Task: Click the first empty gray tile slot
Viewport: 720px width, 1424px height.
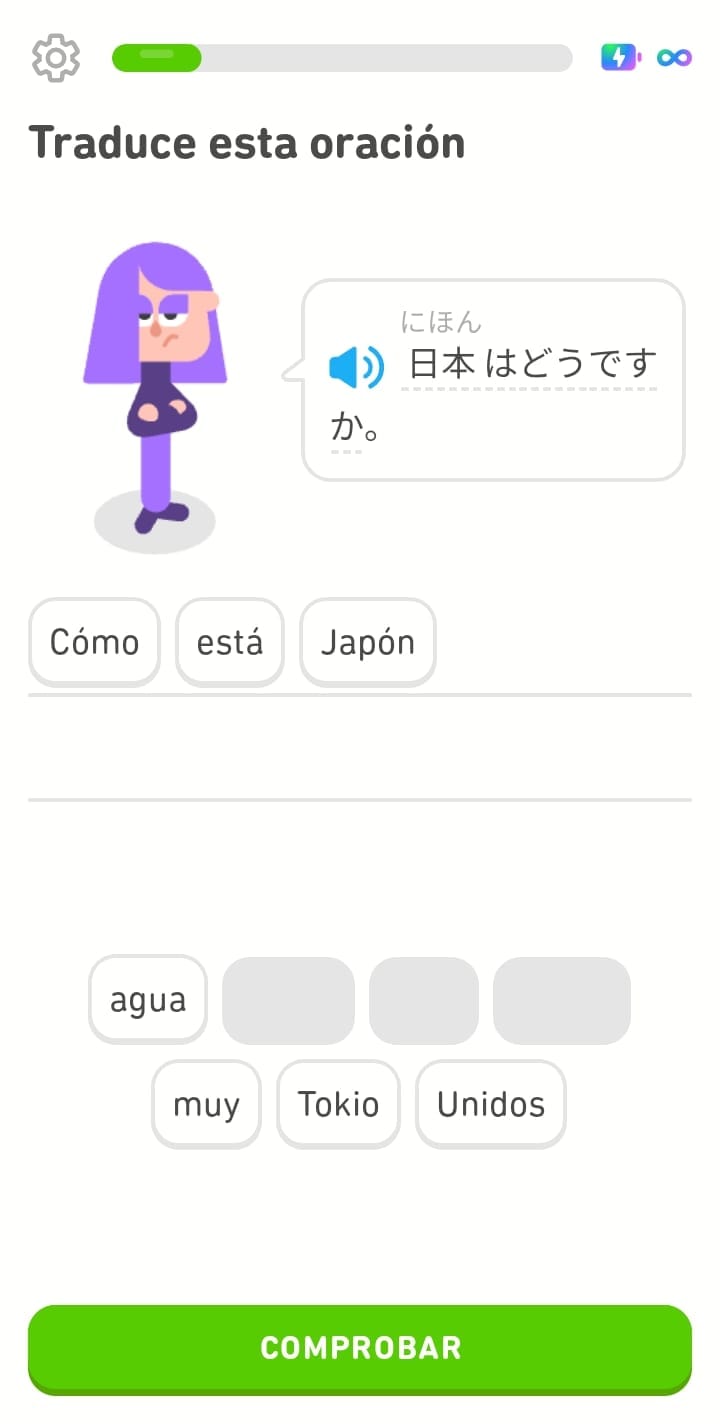Action: [x=288, y=1001]
